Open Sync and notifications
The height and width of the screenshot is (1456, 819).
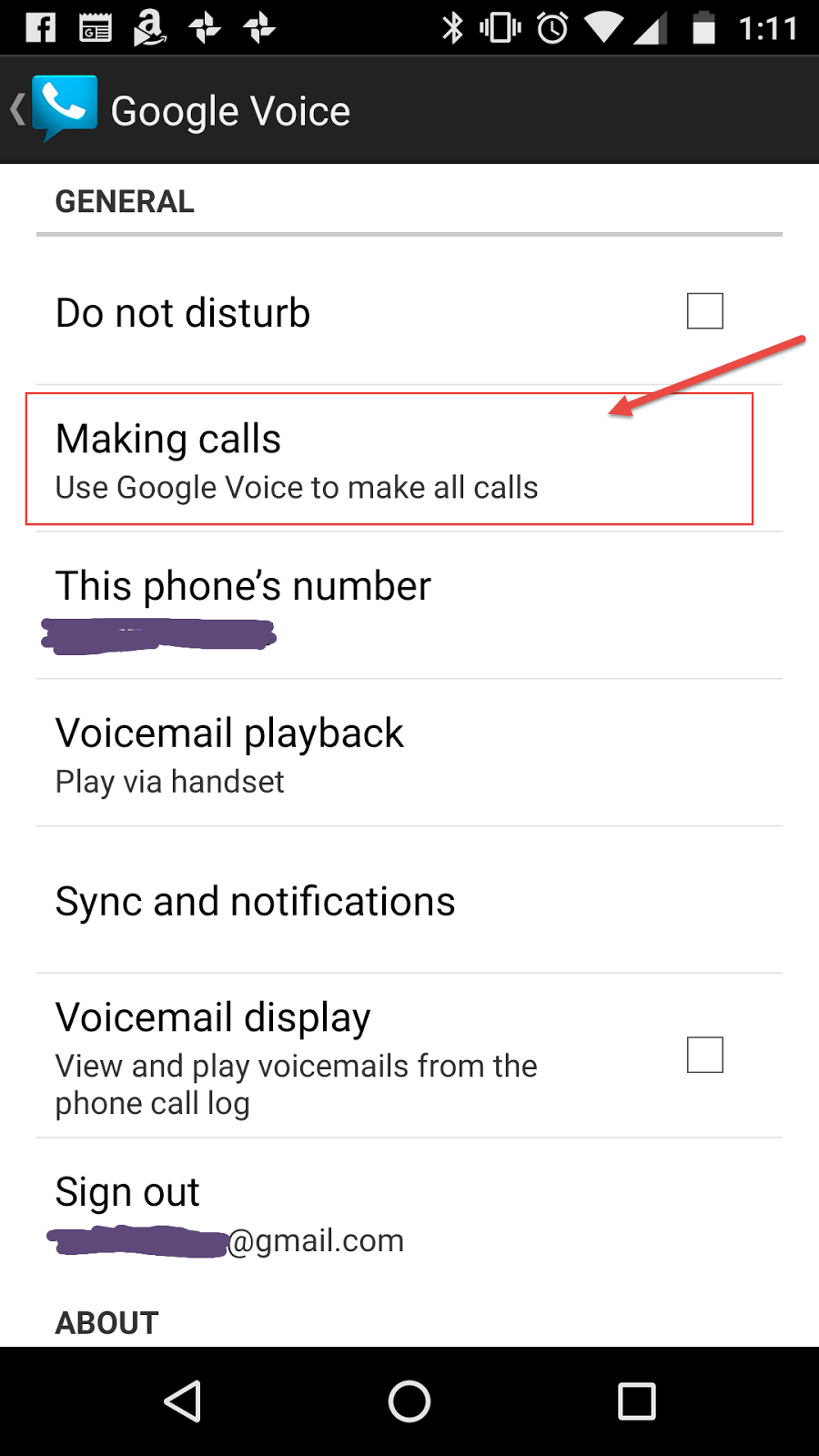(409, 901)
